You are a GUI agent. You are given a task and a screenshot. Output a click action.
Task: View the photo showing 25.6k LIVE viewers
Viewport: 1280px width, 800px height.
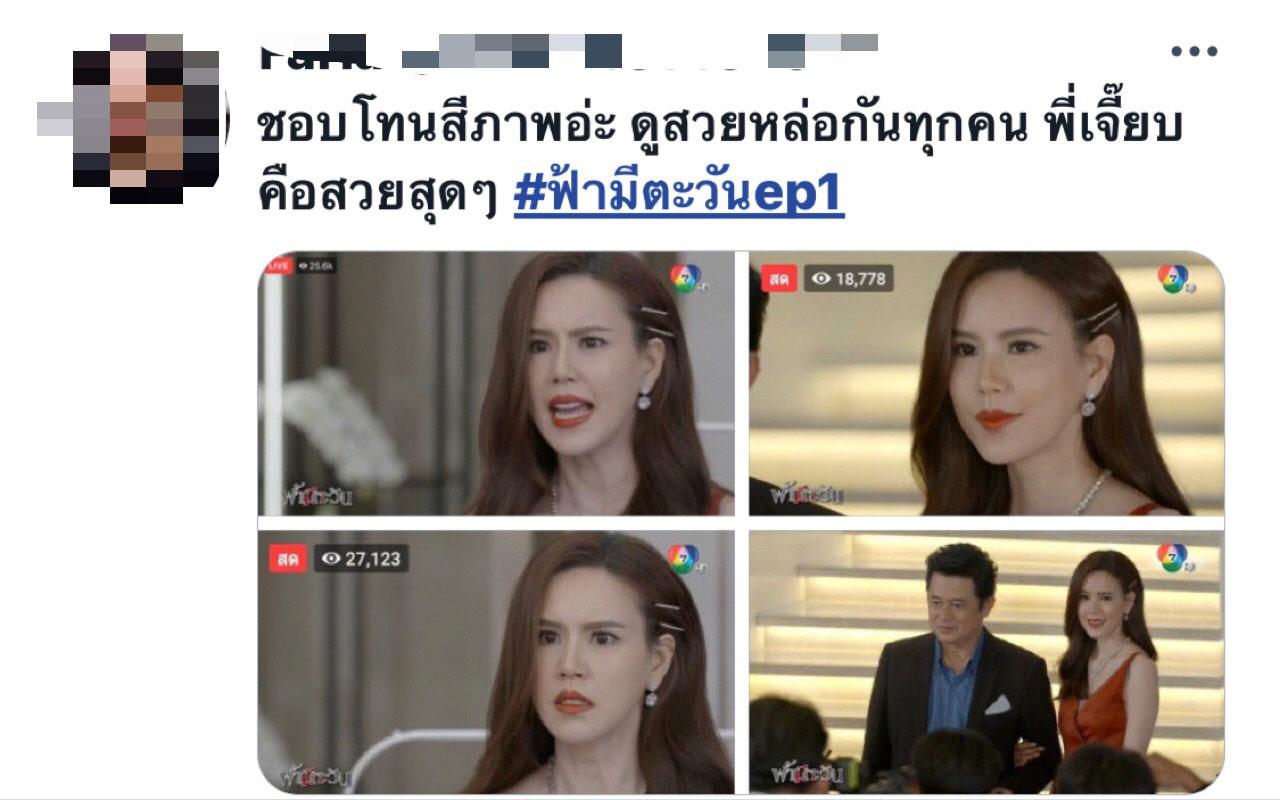coord(496,384)
